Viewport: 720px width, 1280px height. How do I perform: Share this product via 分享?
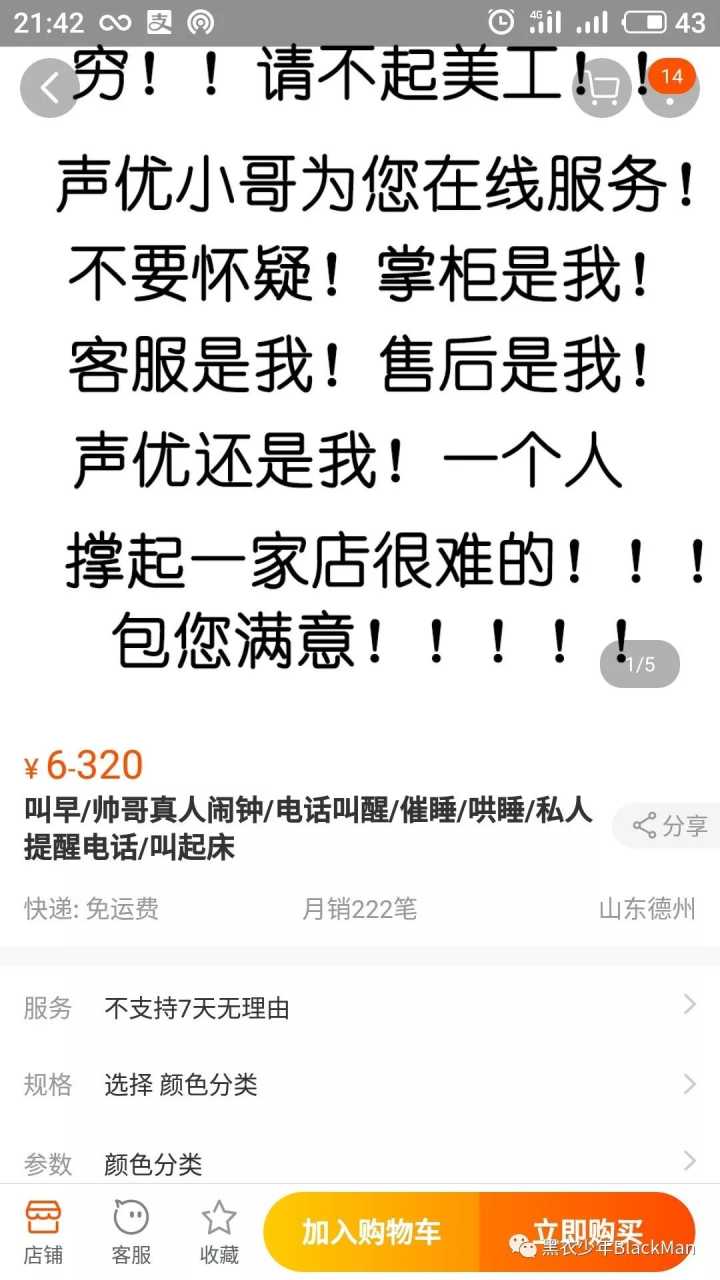[x=668, y=826]
